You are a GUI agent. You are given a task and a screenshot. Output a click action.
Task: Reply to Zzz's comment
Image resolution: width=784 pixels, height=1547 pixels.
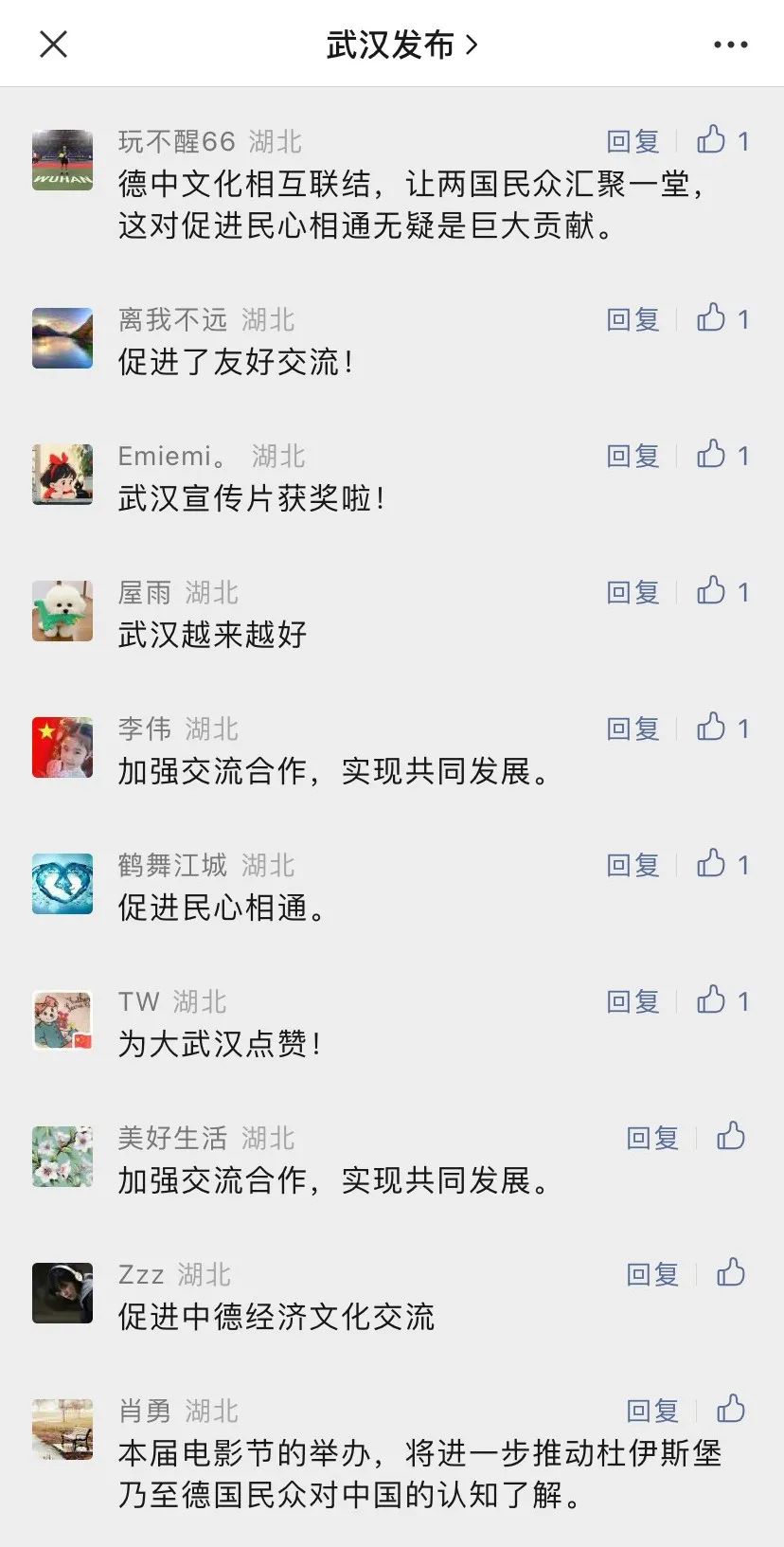tap(652, 1274)
